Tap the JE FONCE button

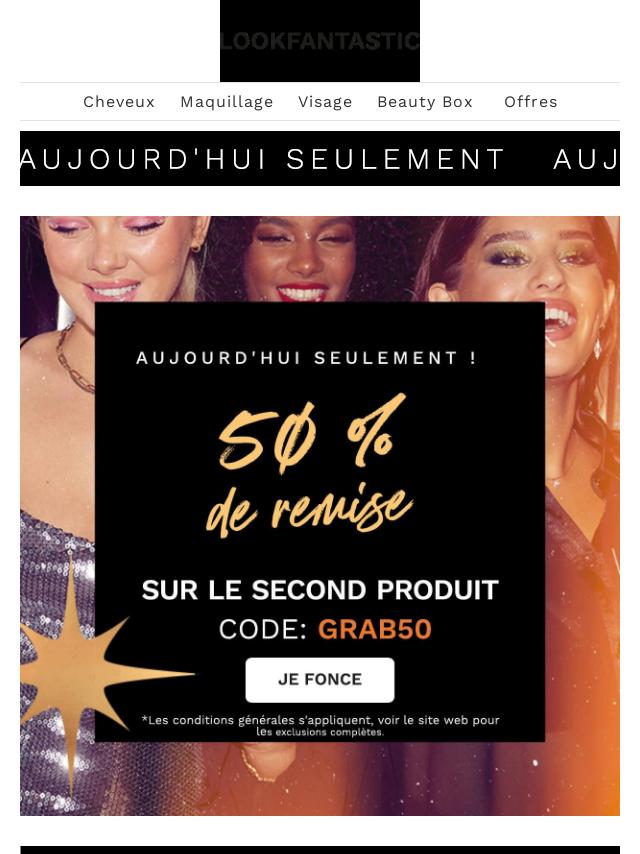pos(320,680)
